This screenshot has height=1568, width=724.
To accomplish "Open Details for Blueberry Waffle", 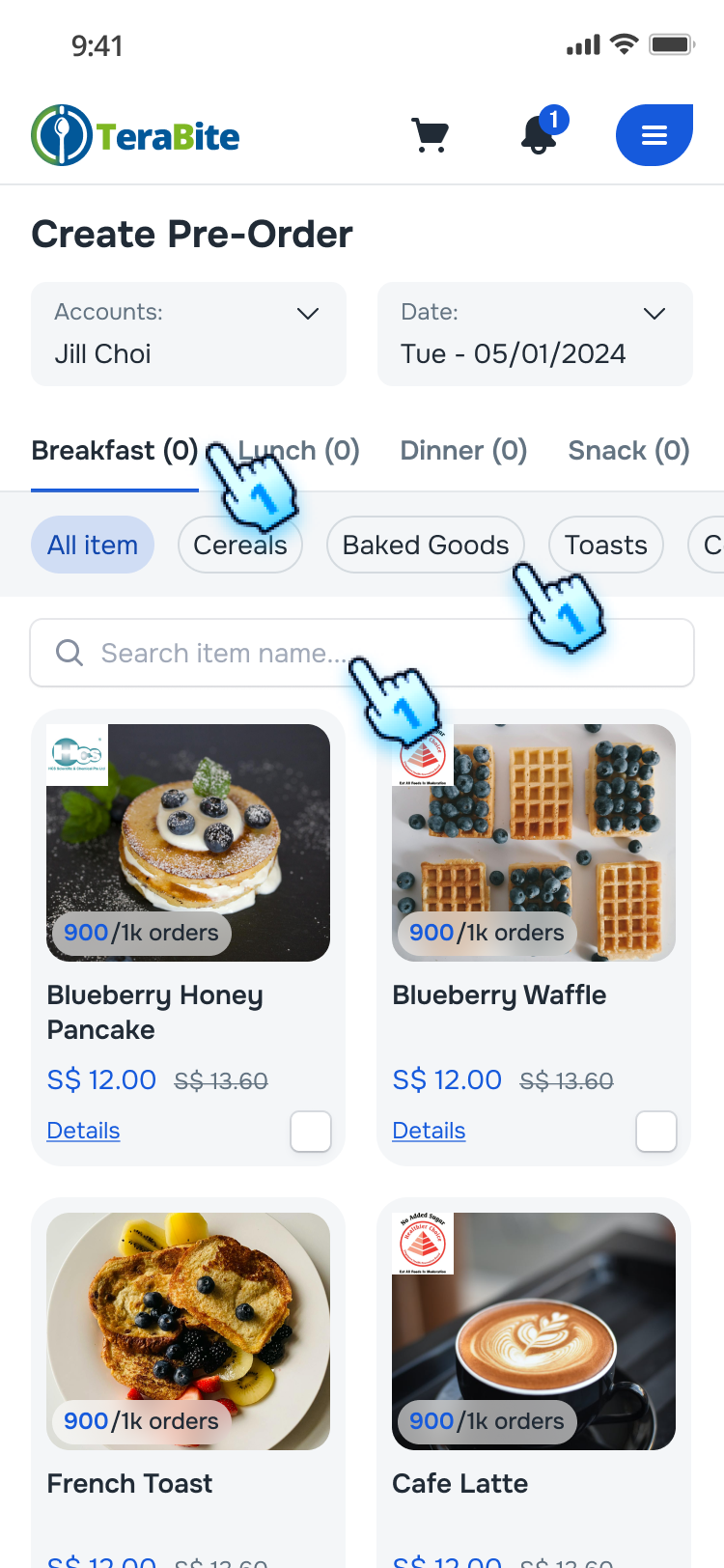I will pos(429,1130).
